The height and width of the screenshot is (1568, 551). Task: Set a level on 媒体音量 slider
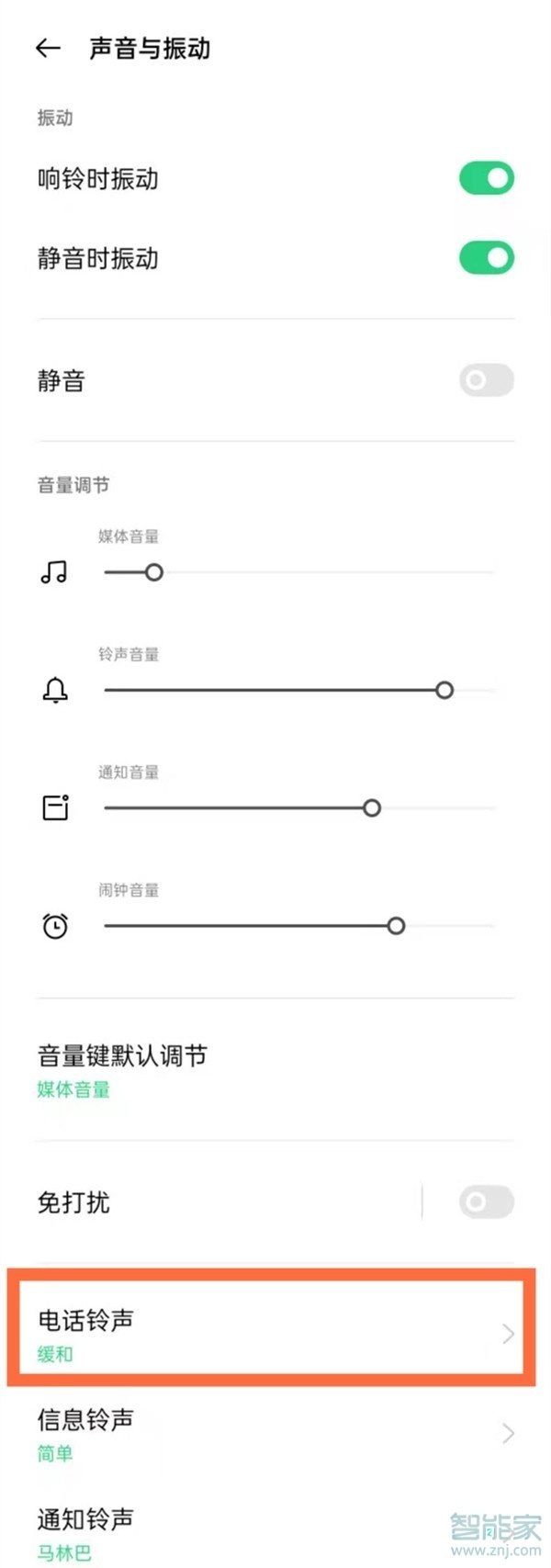(x=298, y=572)
